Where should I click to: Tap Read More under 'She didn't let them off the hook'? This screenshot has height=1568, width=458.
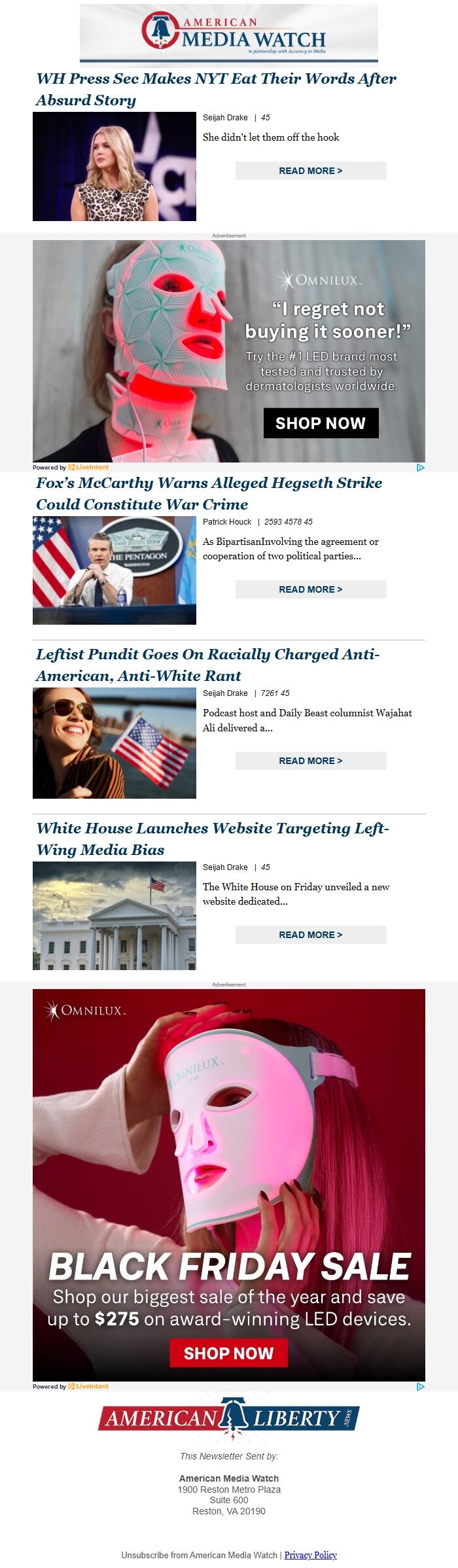click(311, 171)
